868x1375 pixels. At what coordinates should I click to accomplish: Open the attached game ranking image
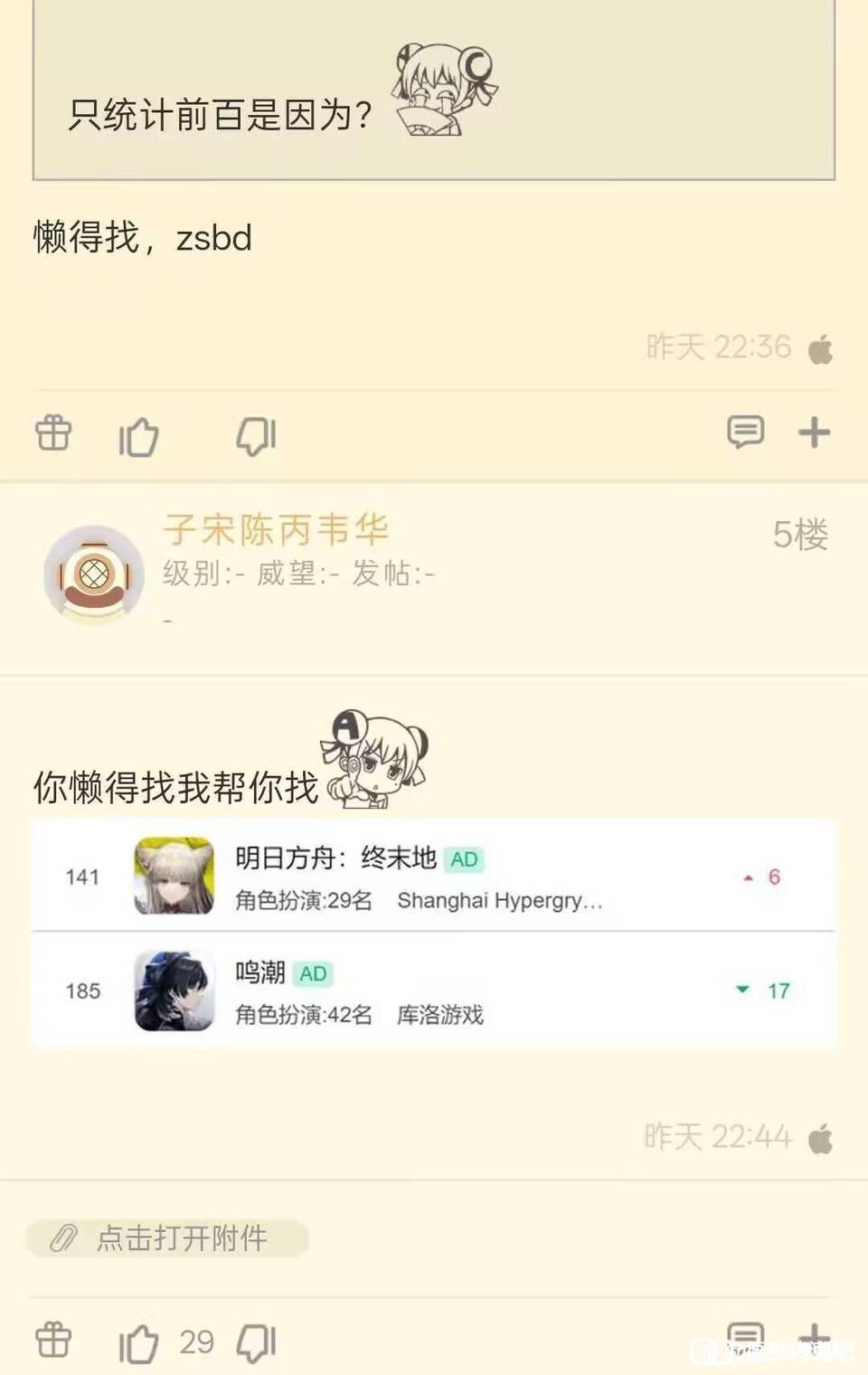(x=433, y=934)
